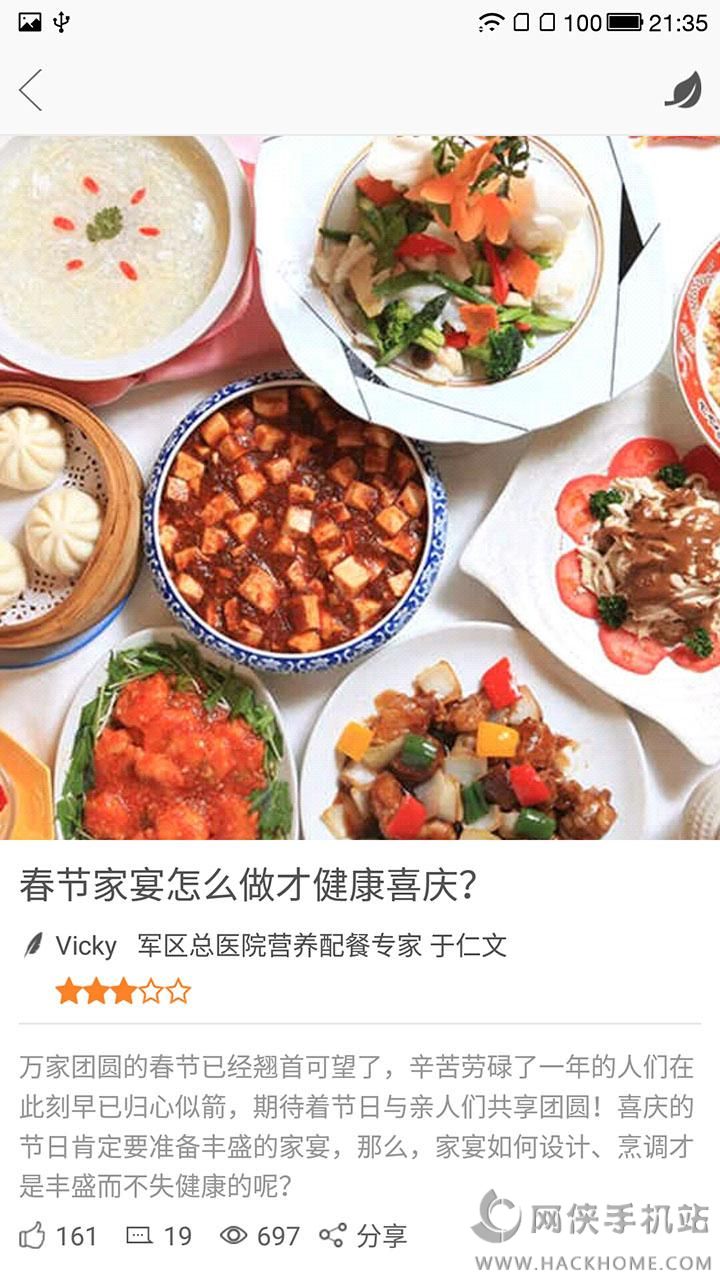Like the article with the thumbs-up icon

[33, 1236]
